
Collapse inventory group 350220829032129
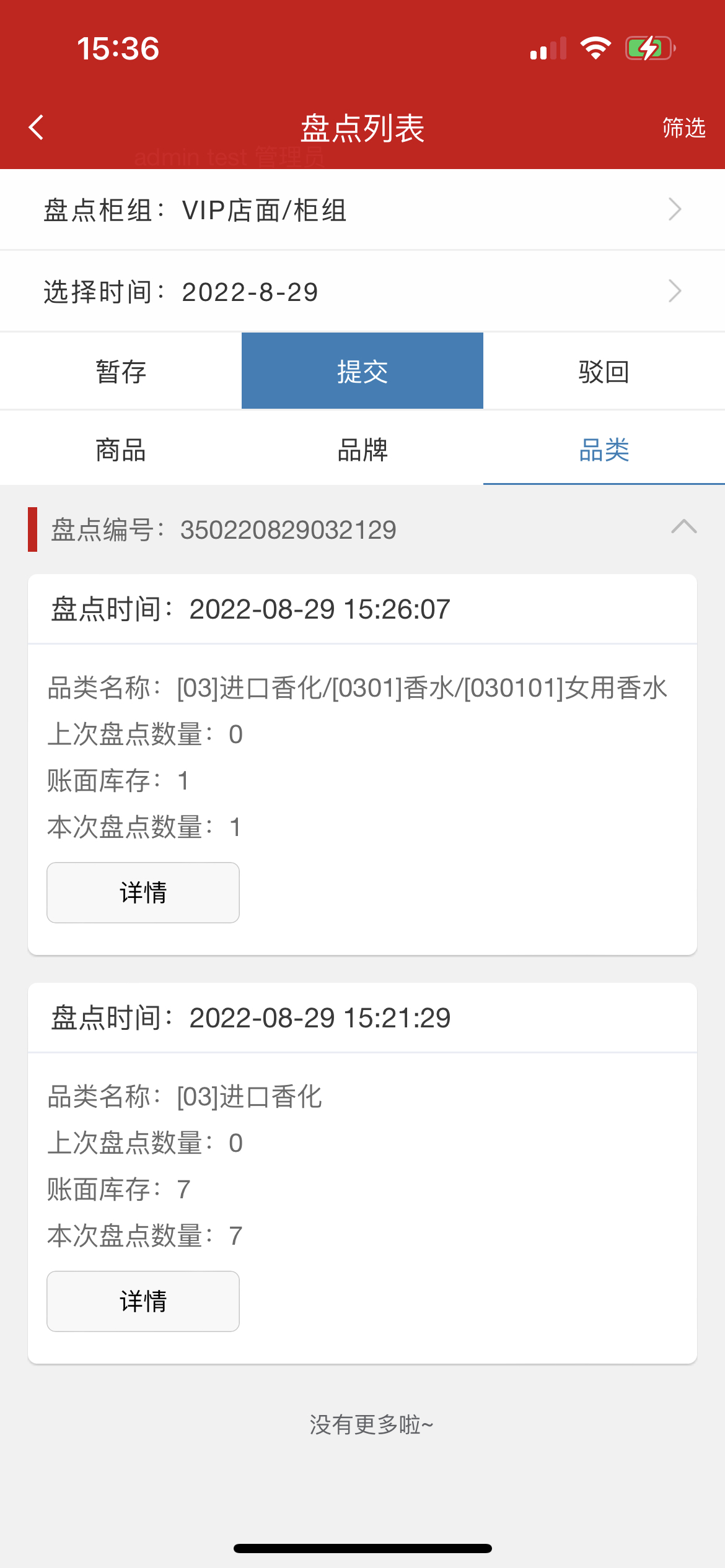[683, 528]
